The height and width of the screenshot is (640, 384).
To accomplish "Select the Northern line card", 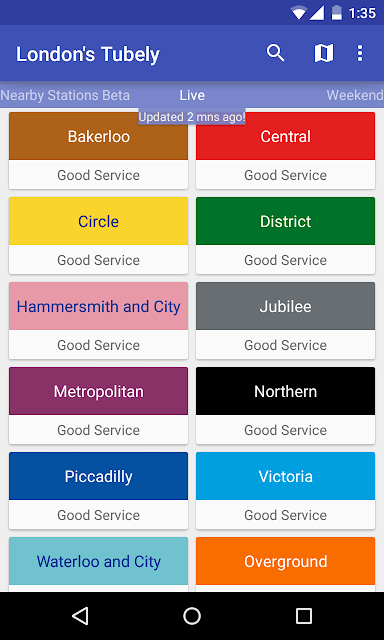I will (x=285, y=405).
